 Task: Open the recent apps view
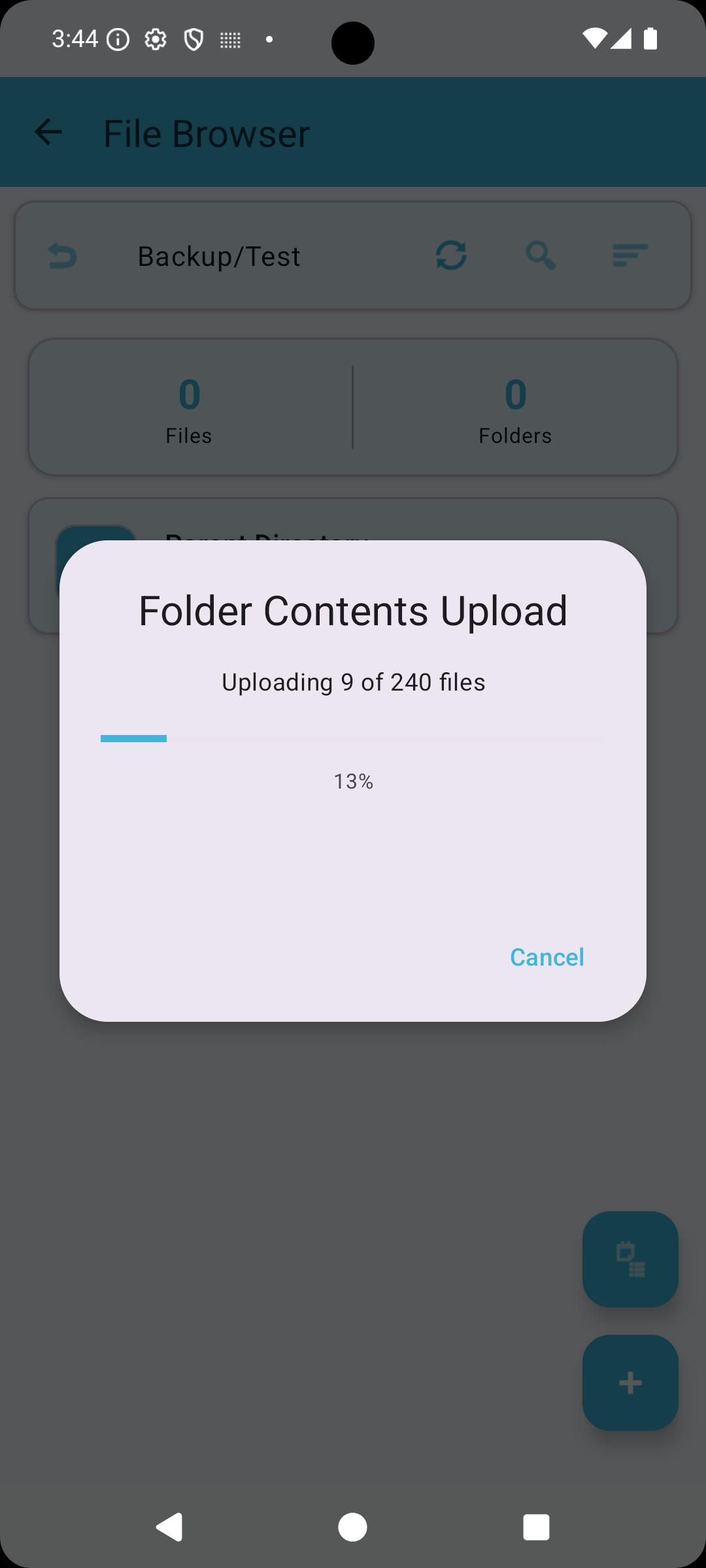tap(536, 1527)
